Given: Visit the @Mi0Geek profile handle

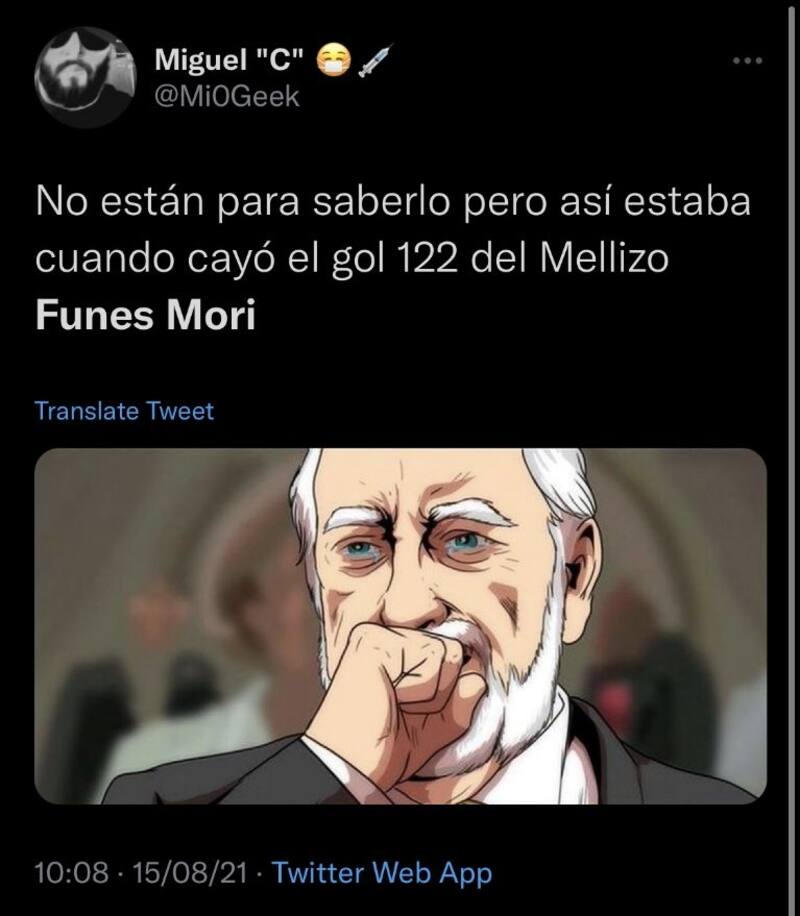Looking at the screenshot, I should pos(226,96).
